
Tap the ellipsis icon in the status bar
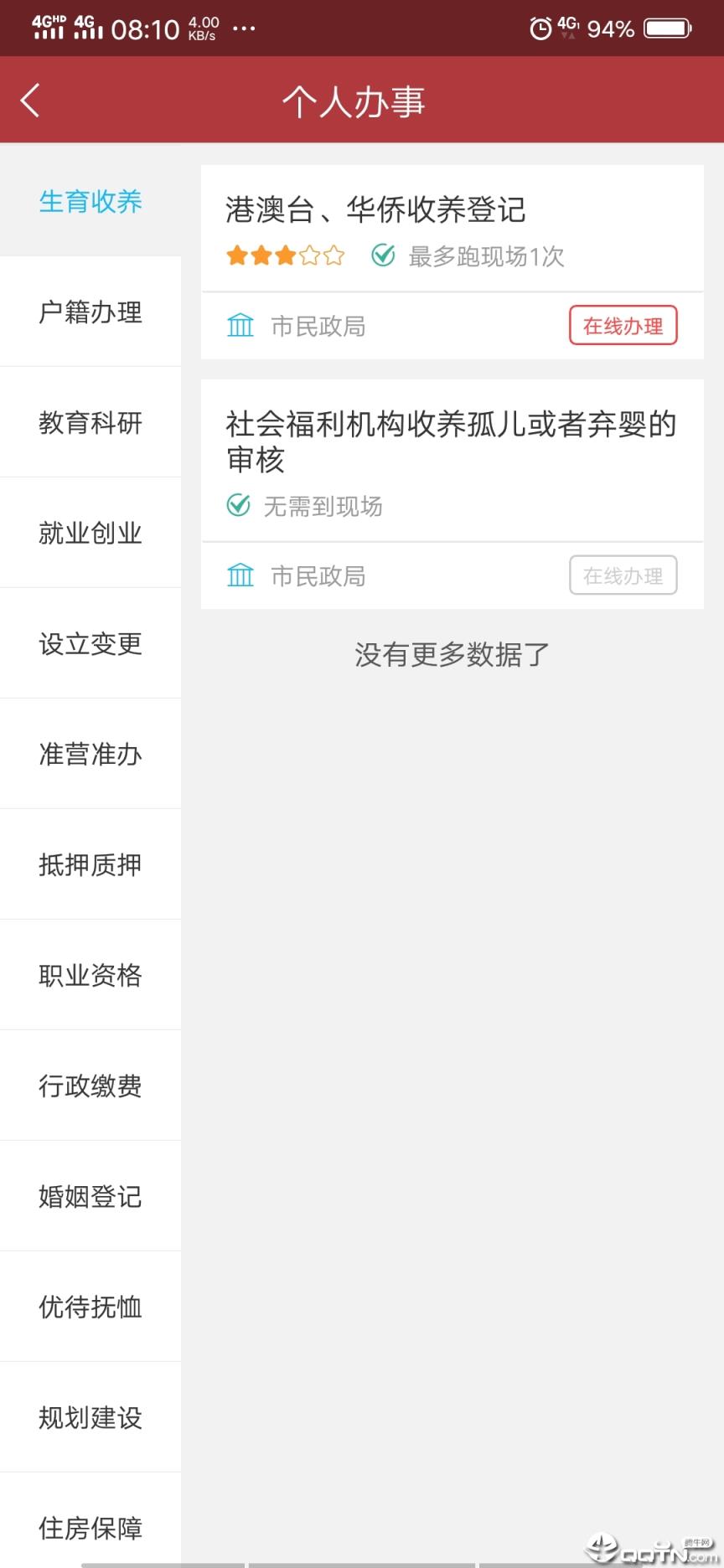coord(243,28)
